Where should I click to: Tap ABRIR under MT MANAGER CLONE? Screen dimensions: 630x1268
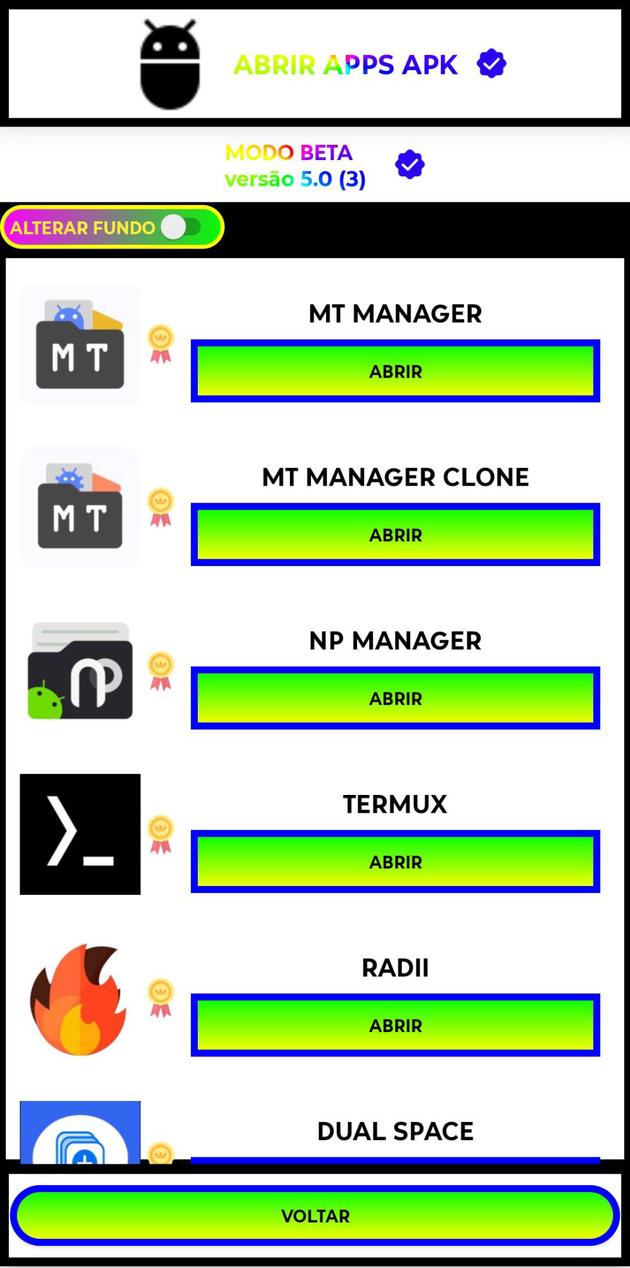tap(395, 535)
